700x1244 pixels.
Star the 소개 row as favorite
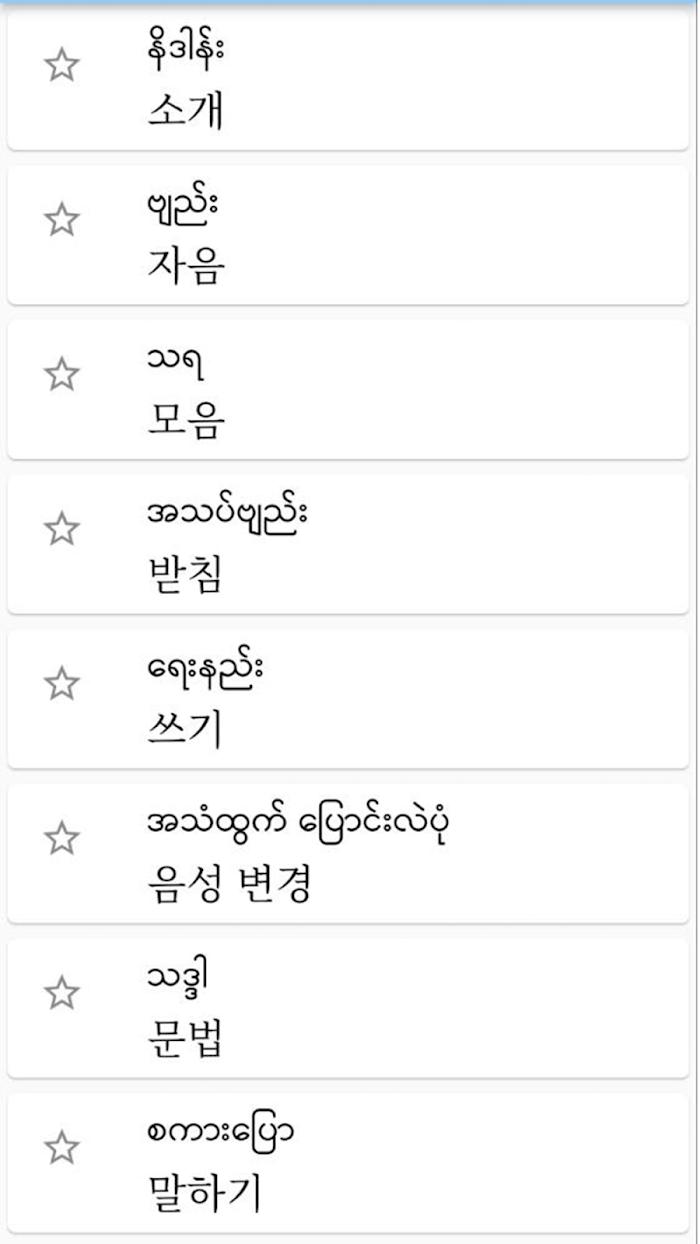(x=62, y=66)
